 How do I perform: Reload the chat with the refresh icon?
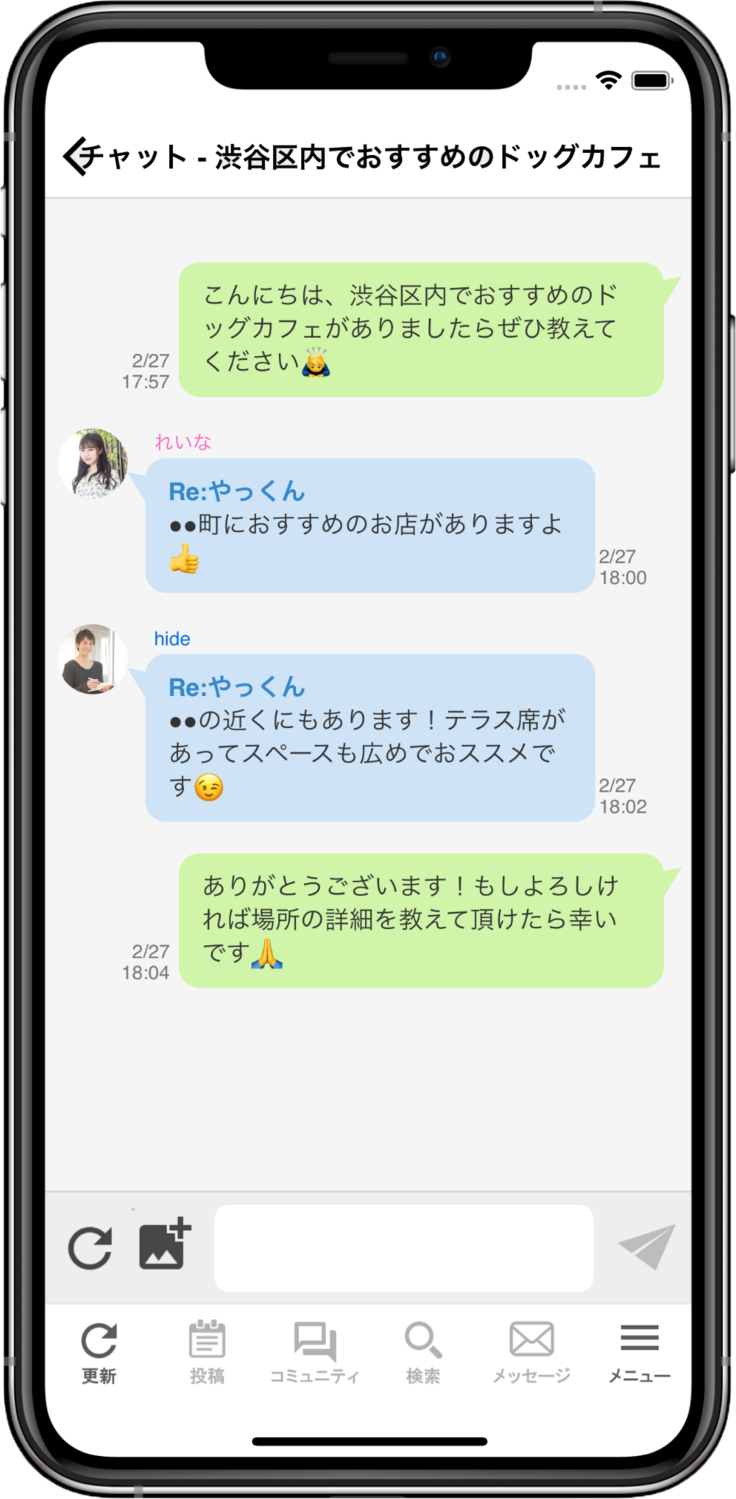point(90,1248)
